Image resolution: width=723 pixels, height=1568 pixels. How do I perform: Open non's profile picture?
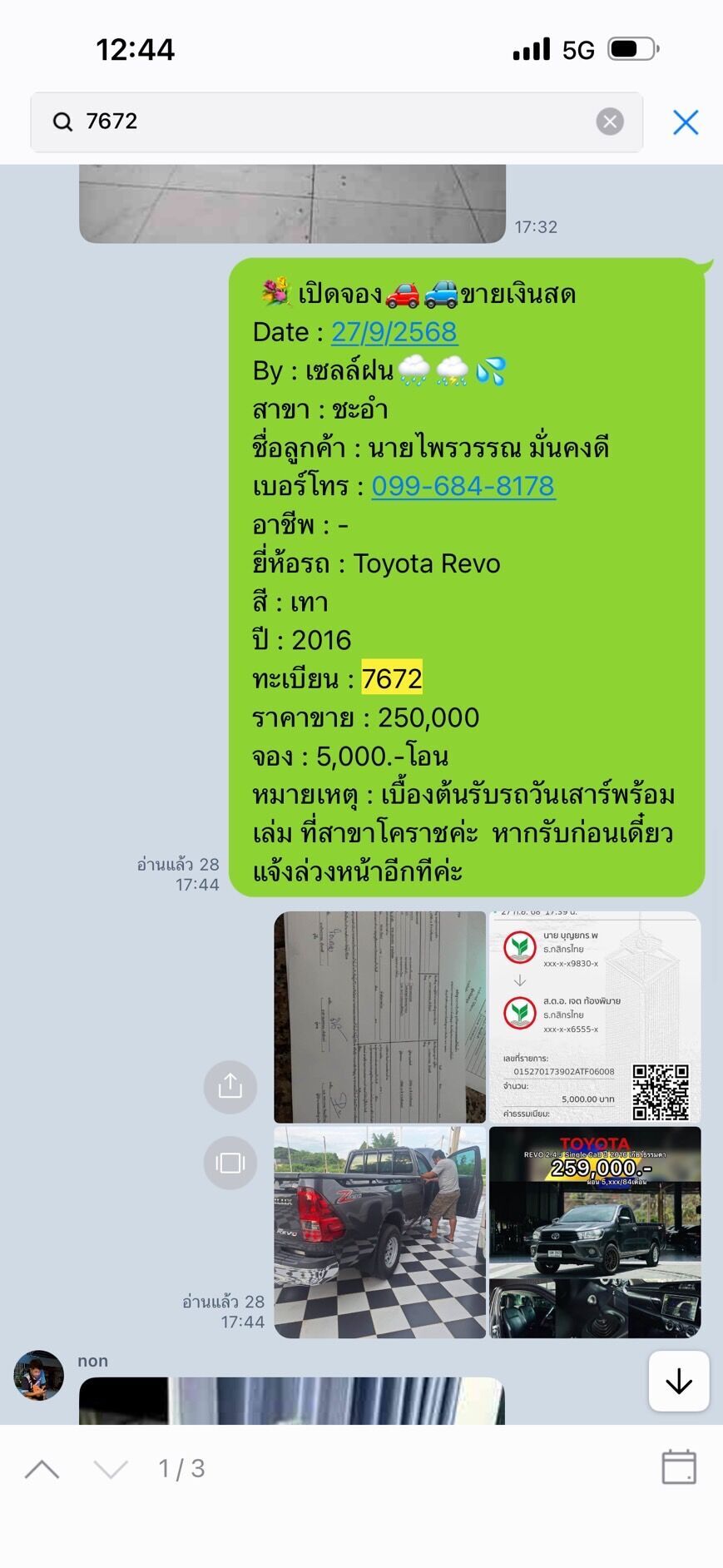click(38, 1376)
